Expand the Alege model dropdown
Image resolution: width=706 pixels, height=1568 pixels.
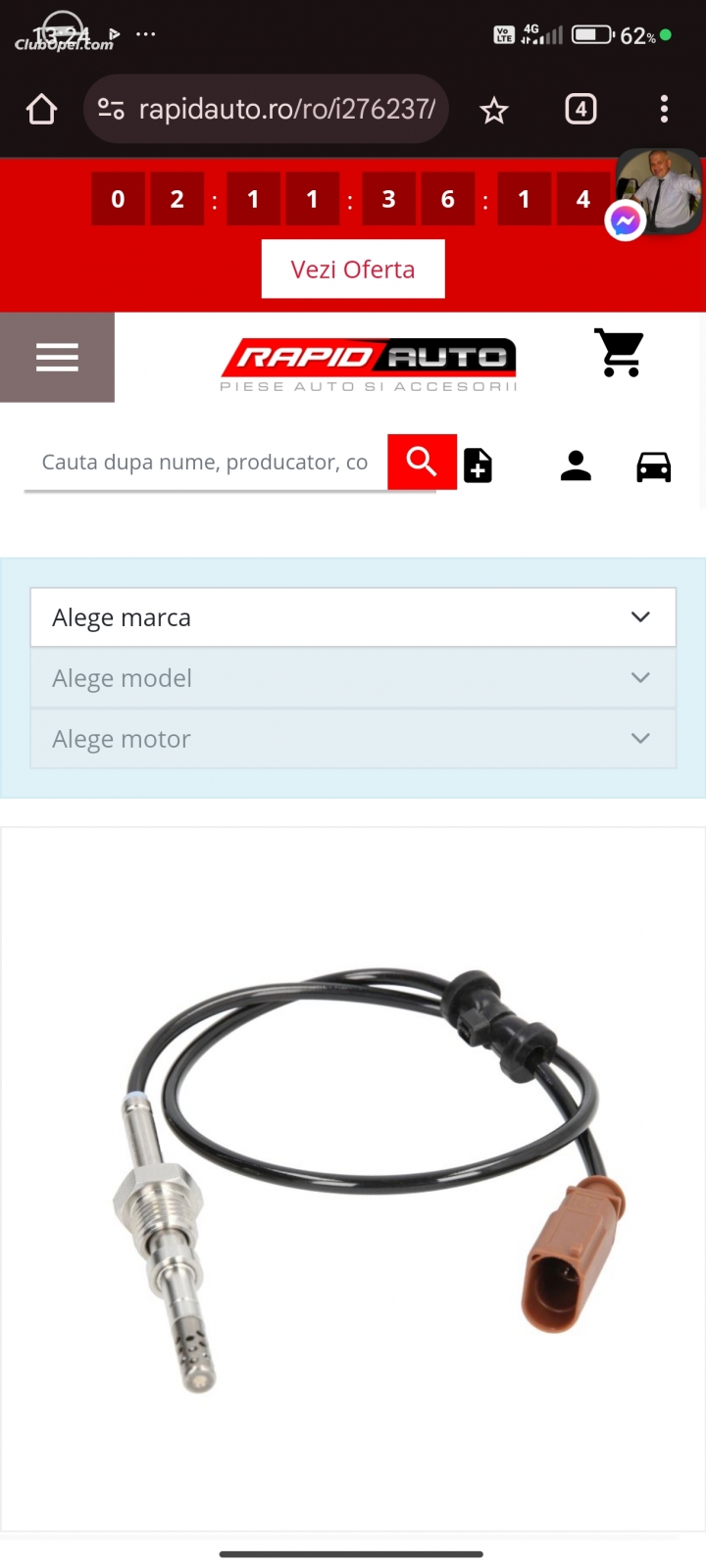pyautogui.click(x=353, y=678)
